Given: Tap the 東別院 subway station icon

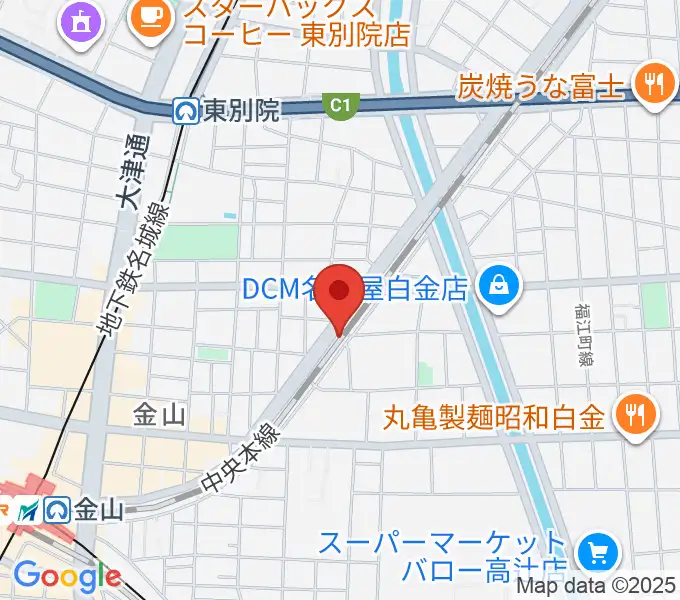Looking at the screenshot, I should (185, 111).
